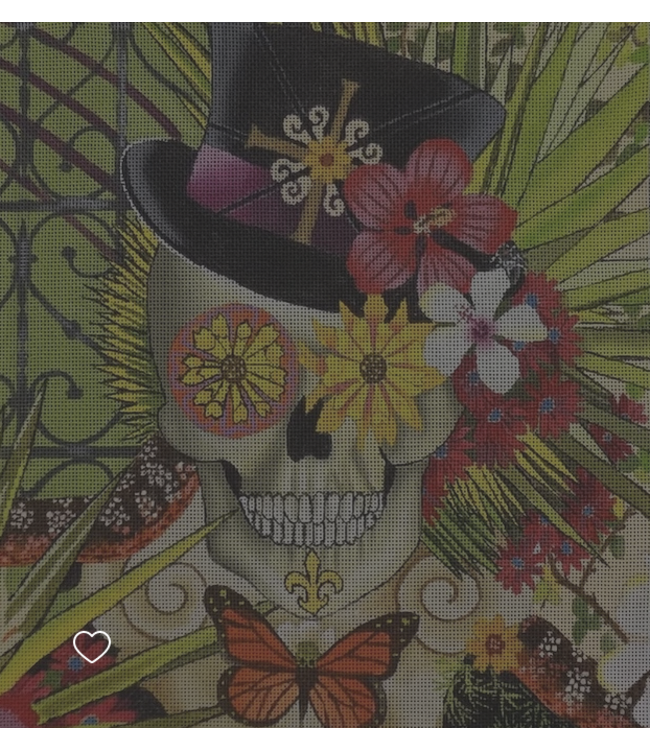
Task: Open the skull needlepoint product image
Action: tap(325, 380)
